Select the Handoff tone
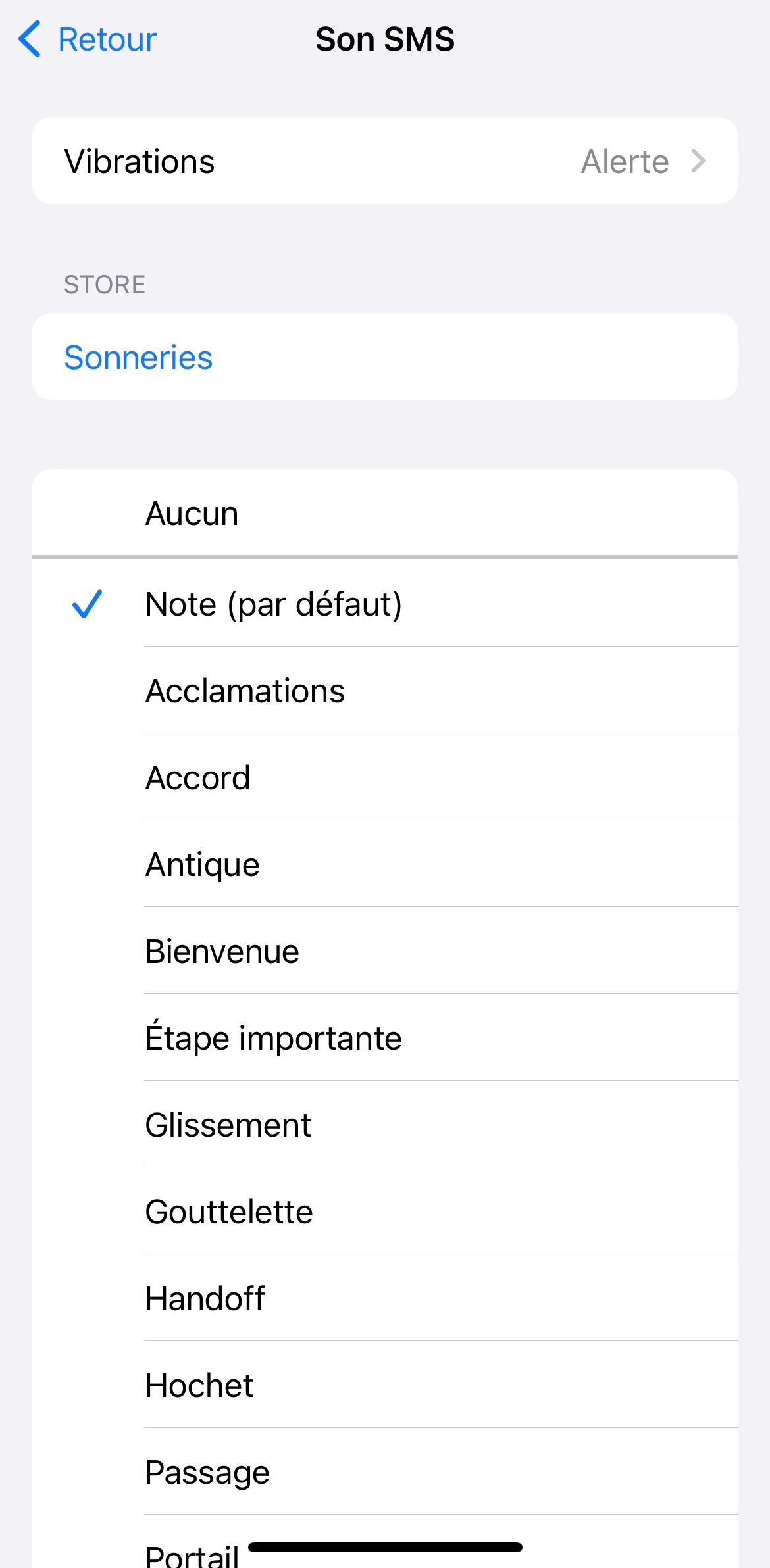 (x=384, y=1298)
